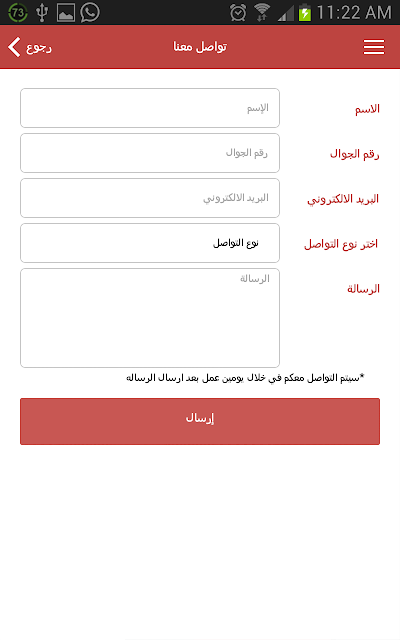Go back with the رجوع button
Screen dimensions: 400x640
[30, 47]
